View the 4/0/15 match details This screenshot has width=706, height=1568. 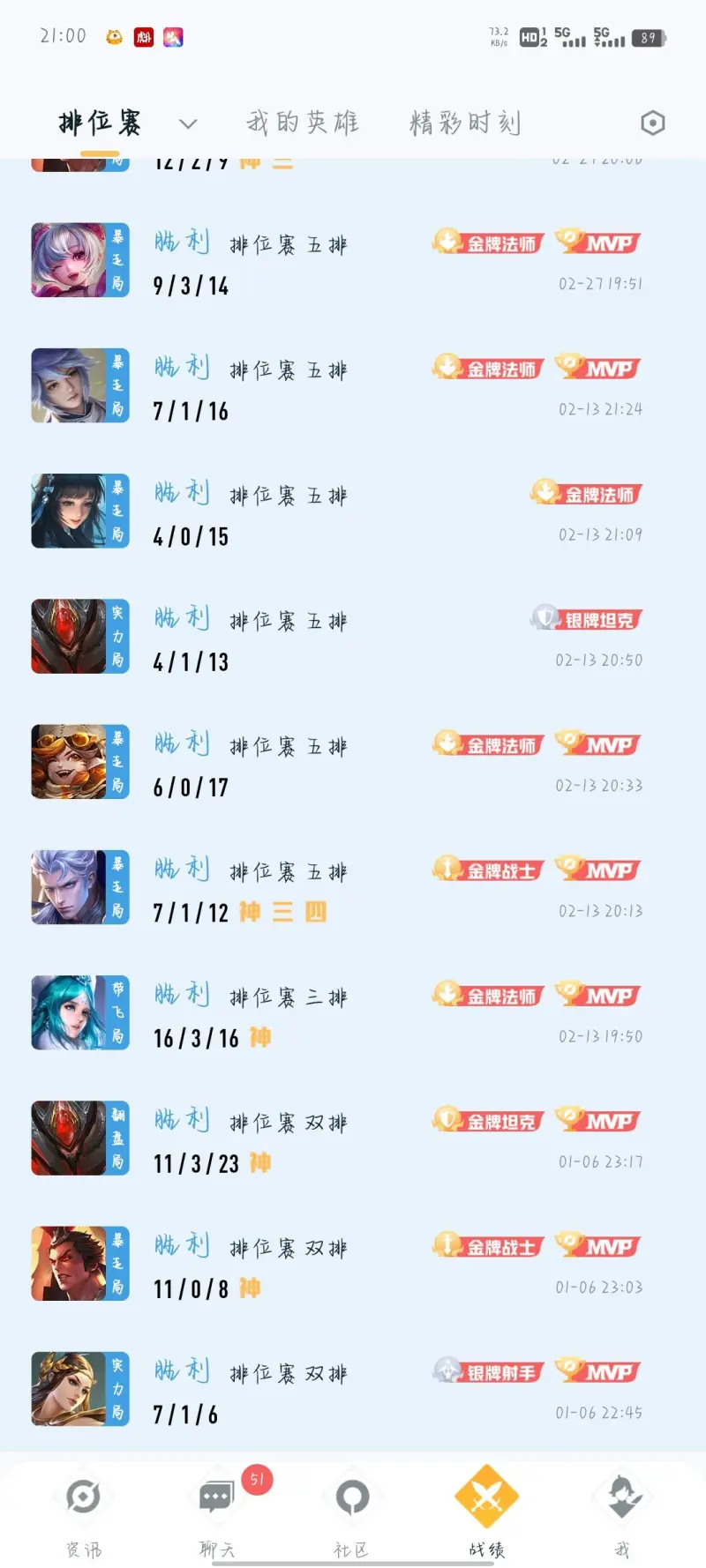pyautogui.click(x=353, y=512)
